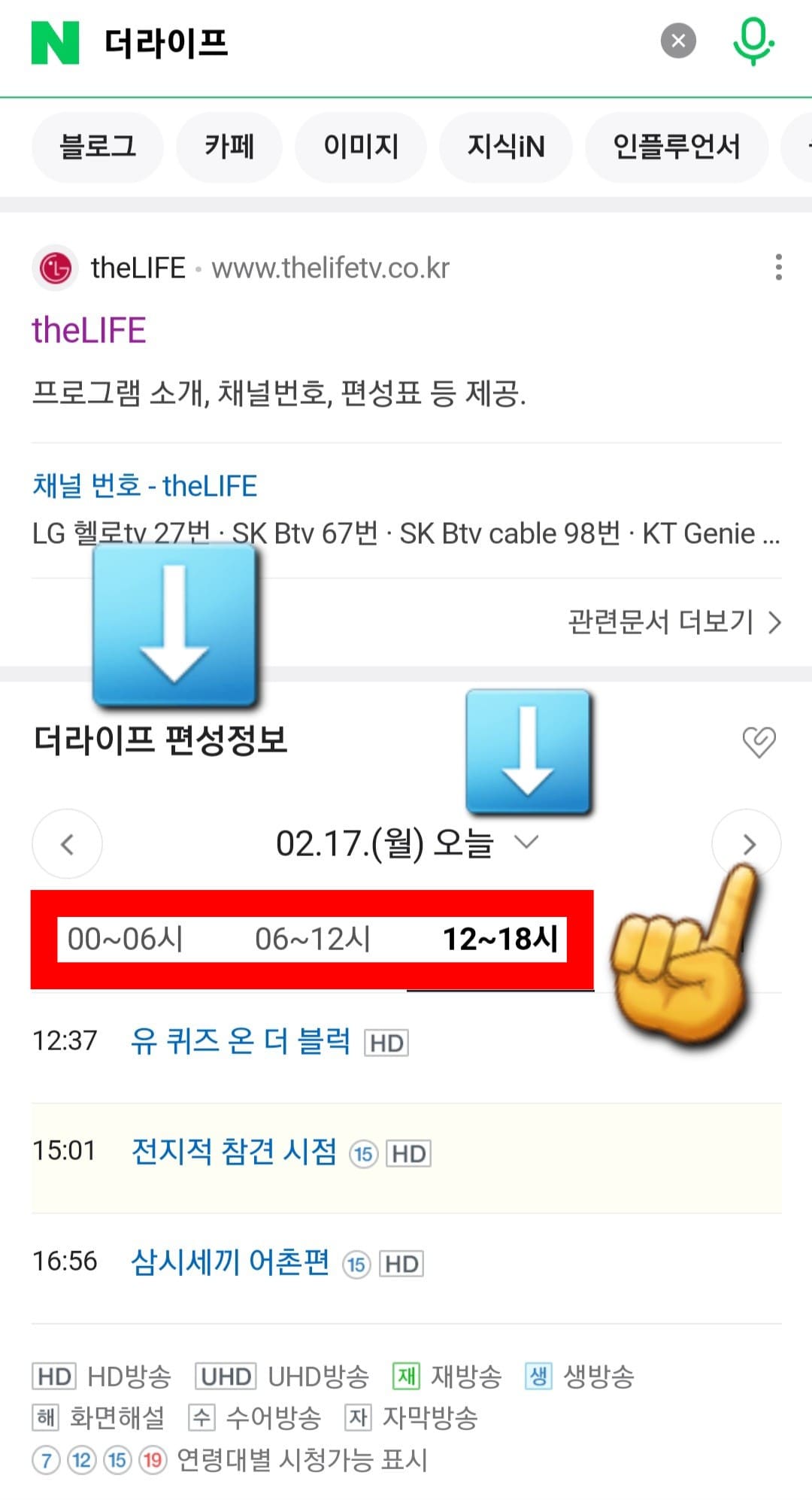Open the three-dot menu next to theLIFE result
This screenshot has width=812, height=1500.
777,267
